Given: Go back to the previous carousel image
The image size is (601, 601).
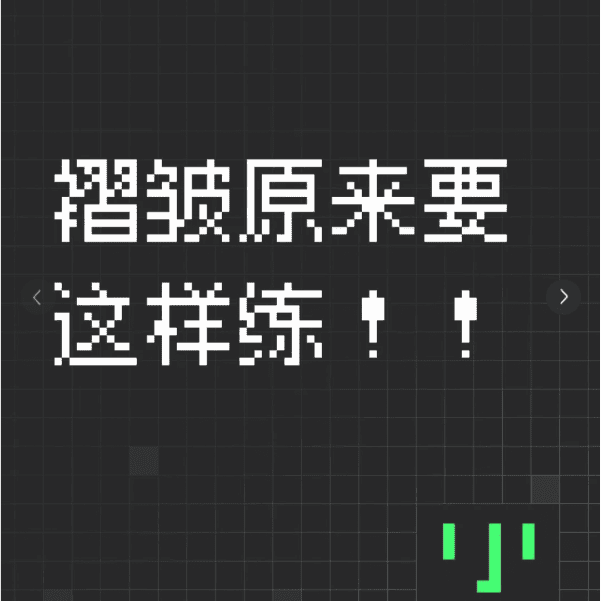Looking at the screenshot, I should [x=37, y=297].
